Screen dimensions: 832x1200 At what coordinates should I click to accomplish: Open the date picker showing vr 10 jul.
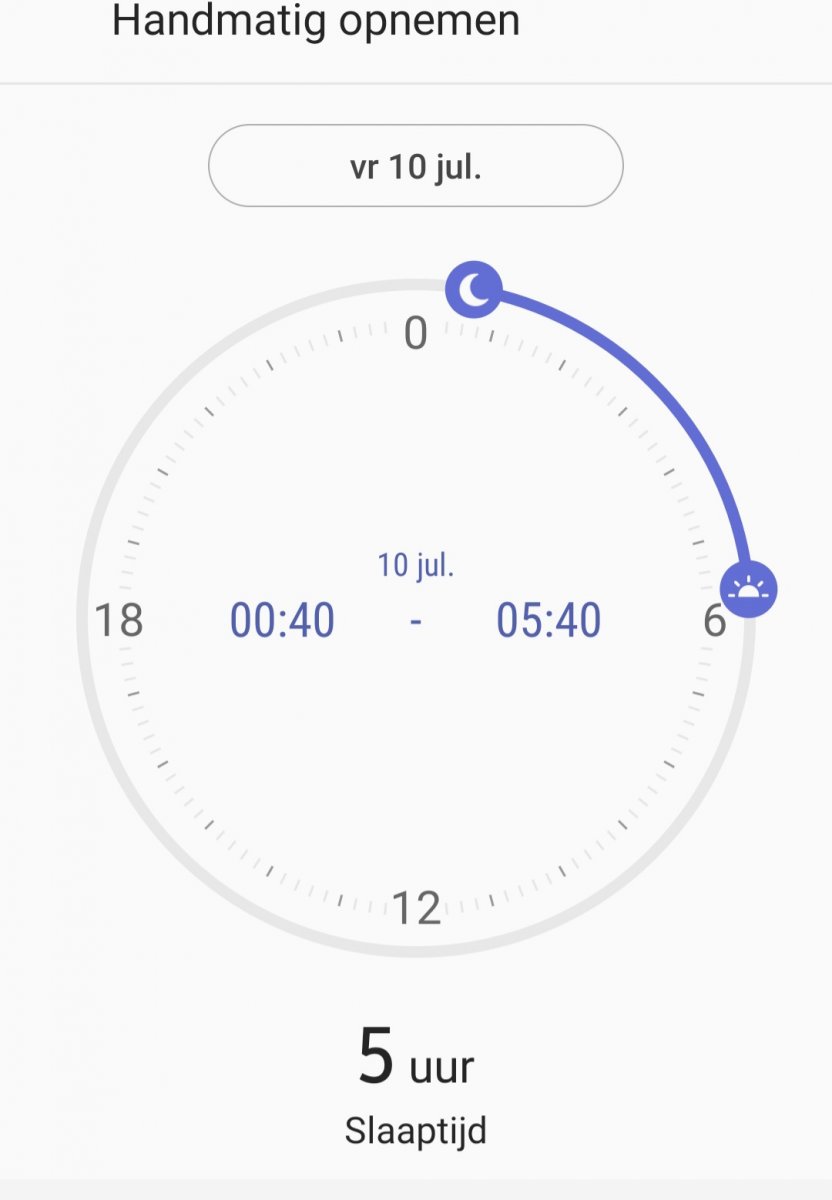[415, 166]
